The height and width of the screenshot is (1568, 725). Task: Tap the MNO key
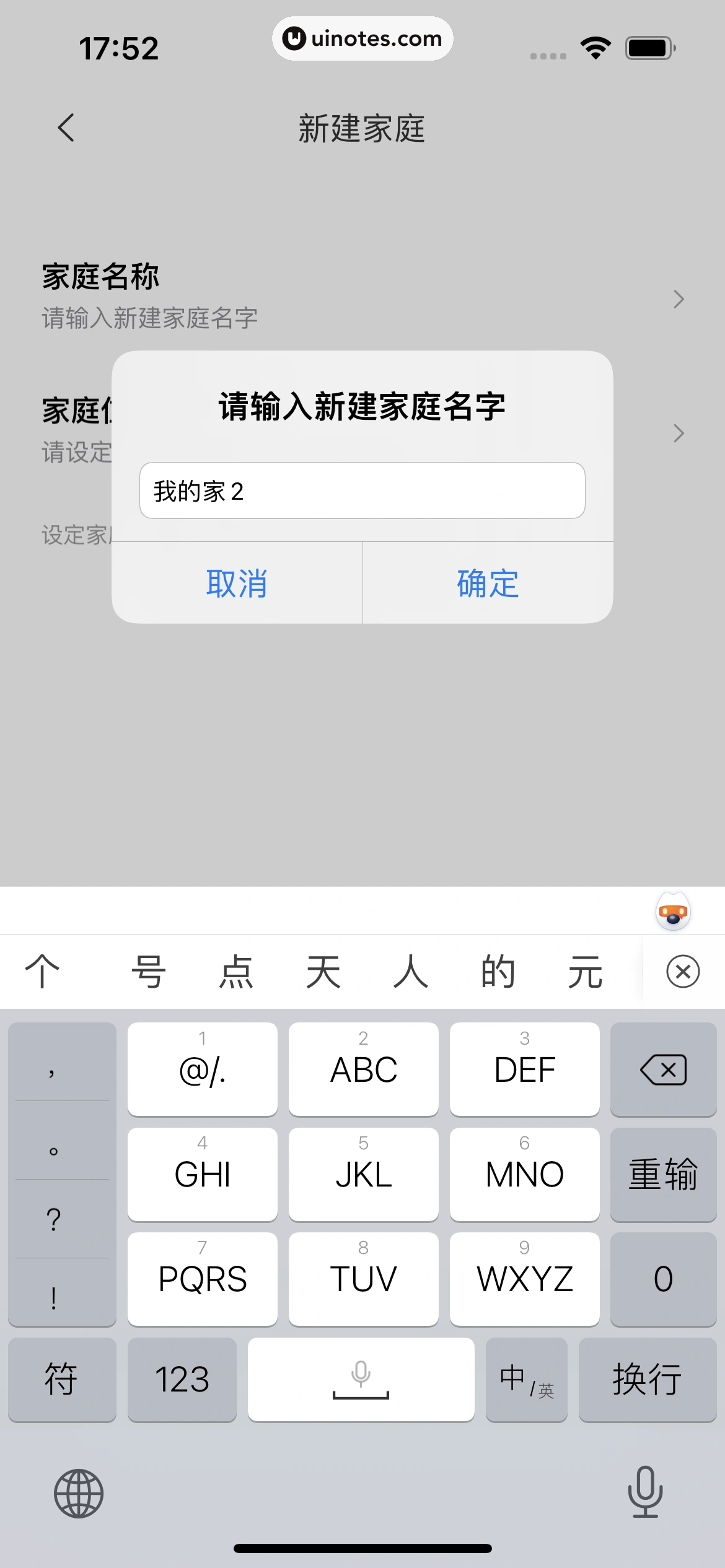524,1174
